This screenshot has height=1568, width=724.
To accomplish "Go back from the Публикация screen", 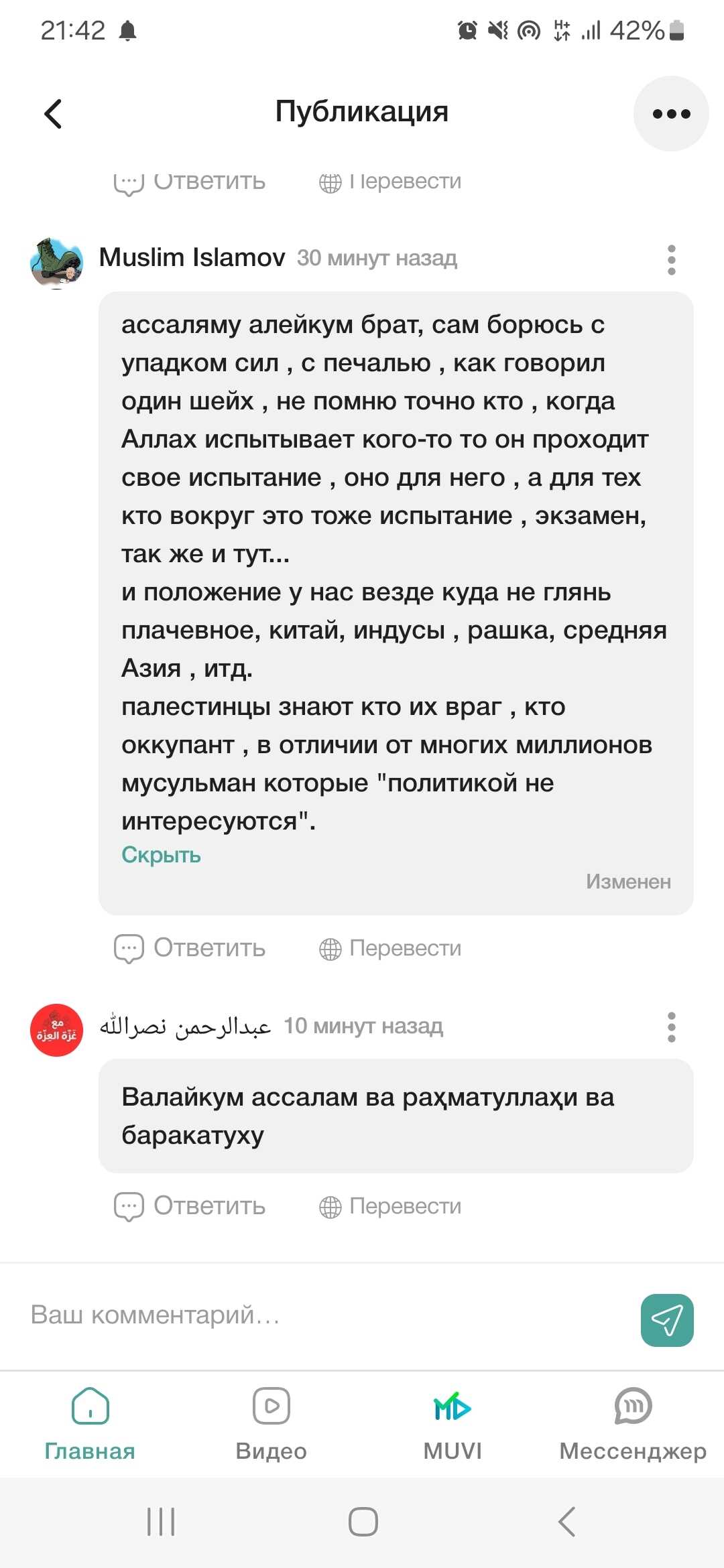I will pos(53,113).
